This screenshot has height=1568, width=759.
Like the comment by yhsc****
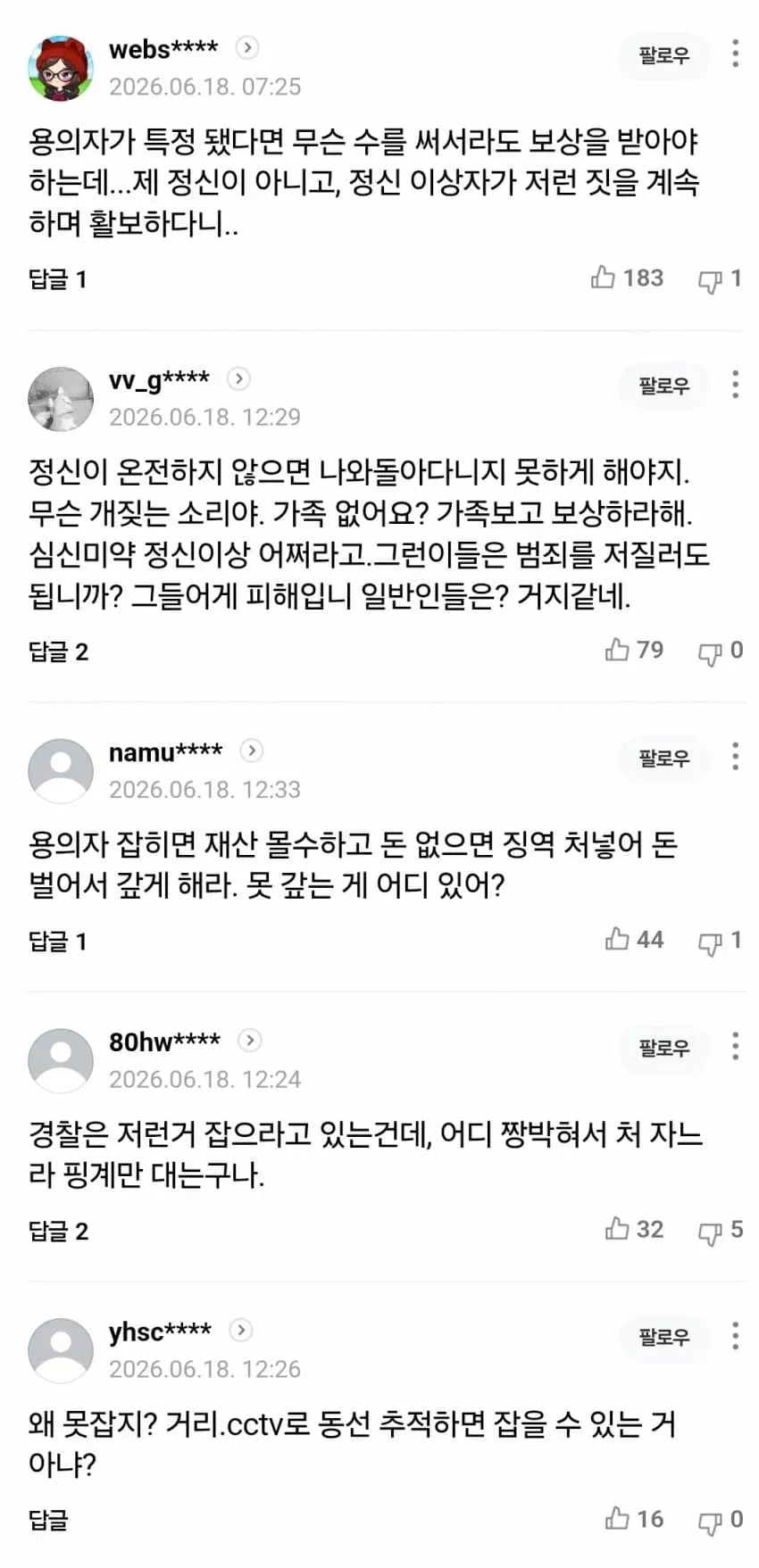click(634, 1519)
